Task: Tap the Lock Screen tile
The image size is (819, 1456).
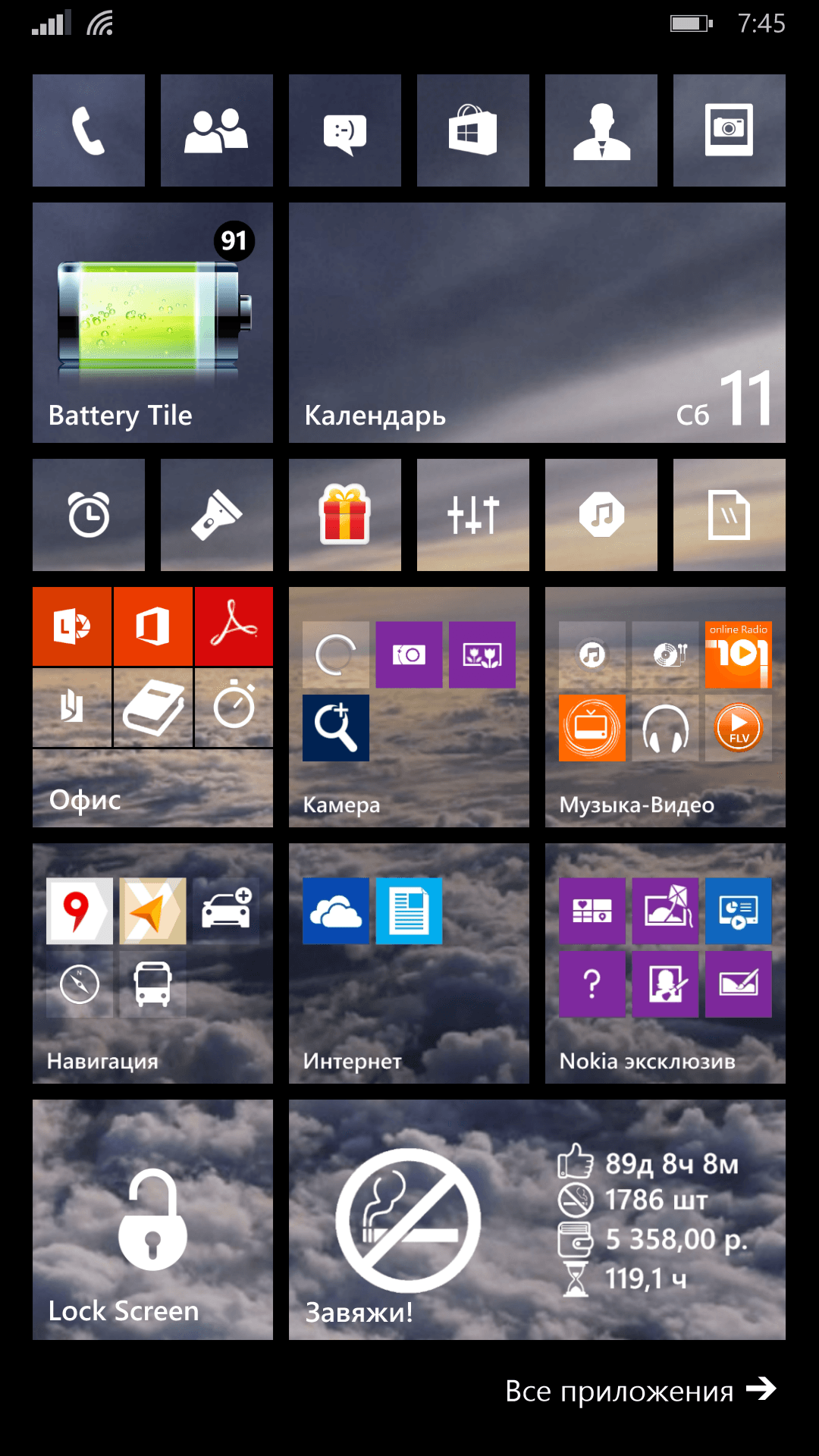Action: [x=152, y=1219]
